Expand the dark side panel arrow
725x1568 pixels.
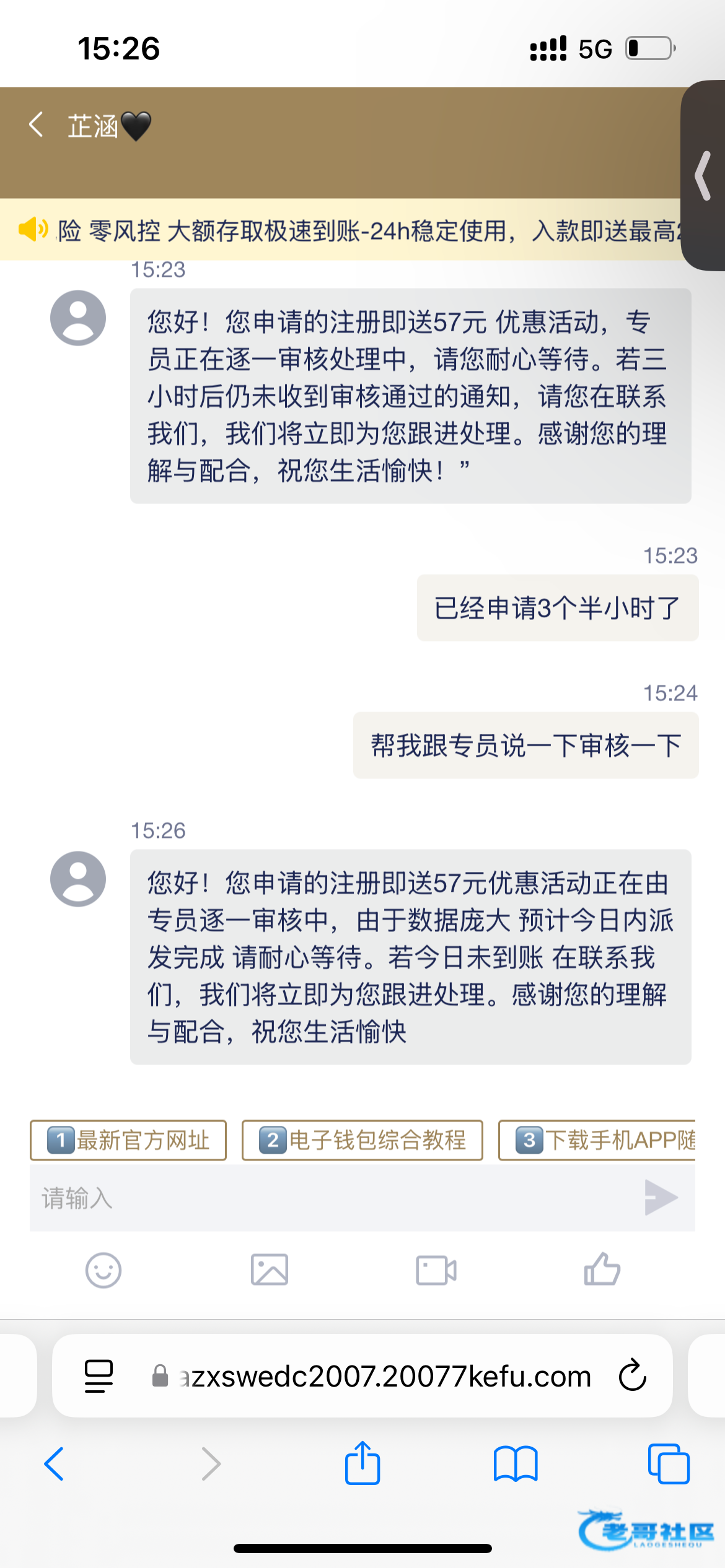coord(703,176)
